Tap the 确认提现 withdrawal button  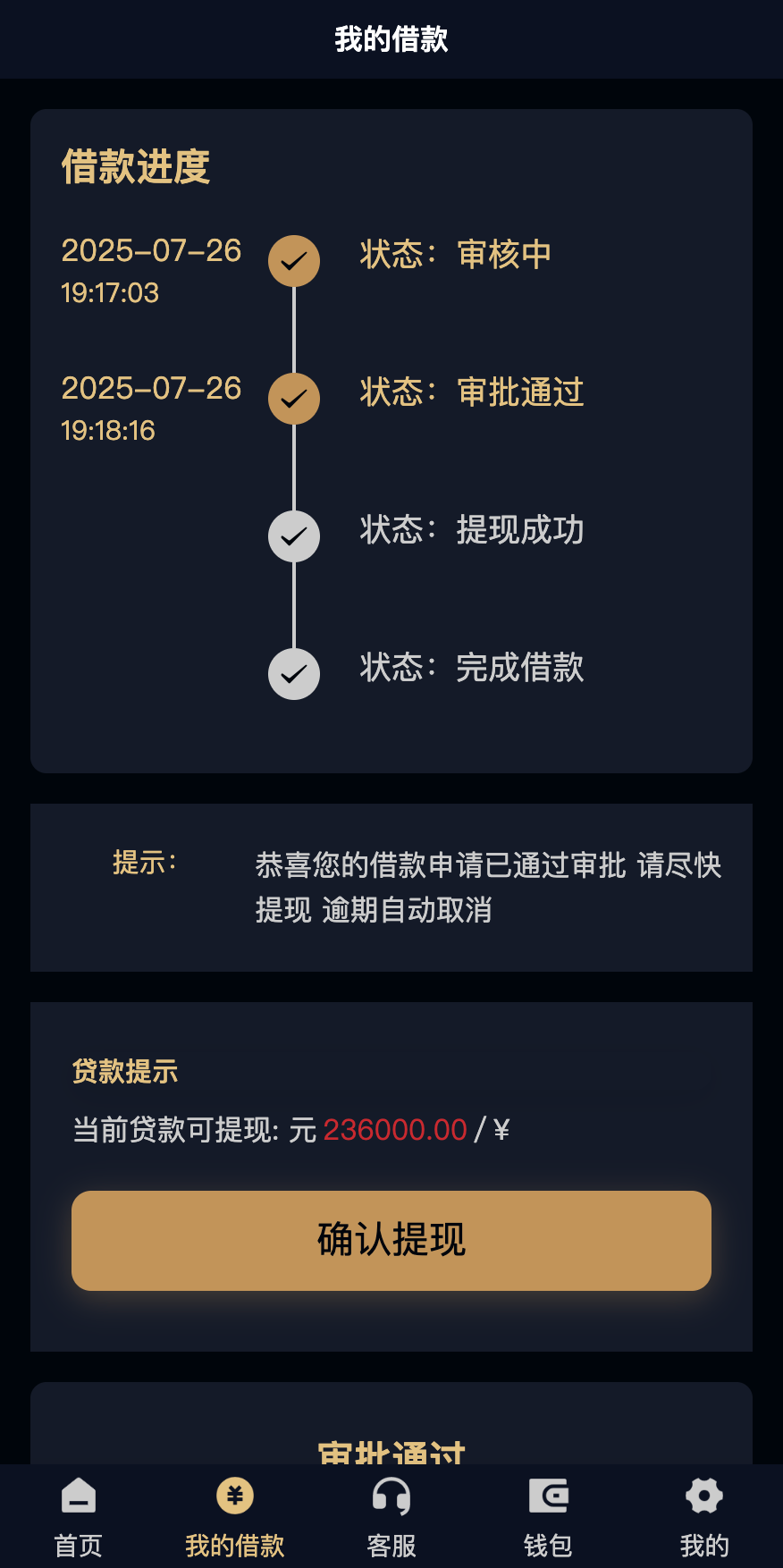(391, 1241)
